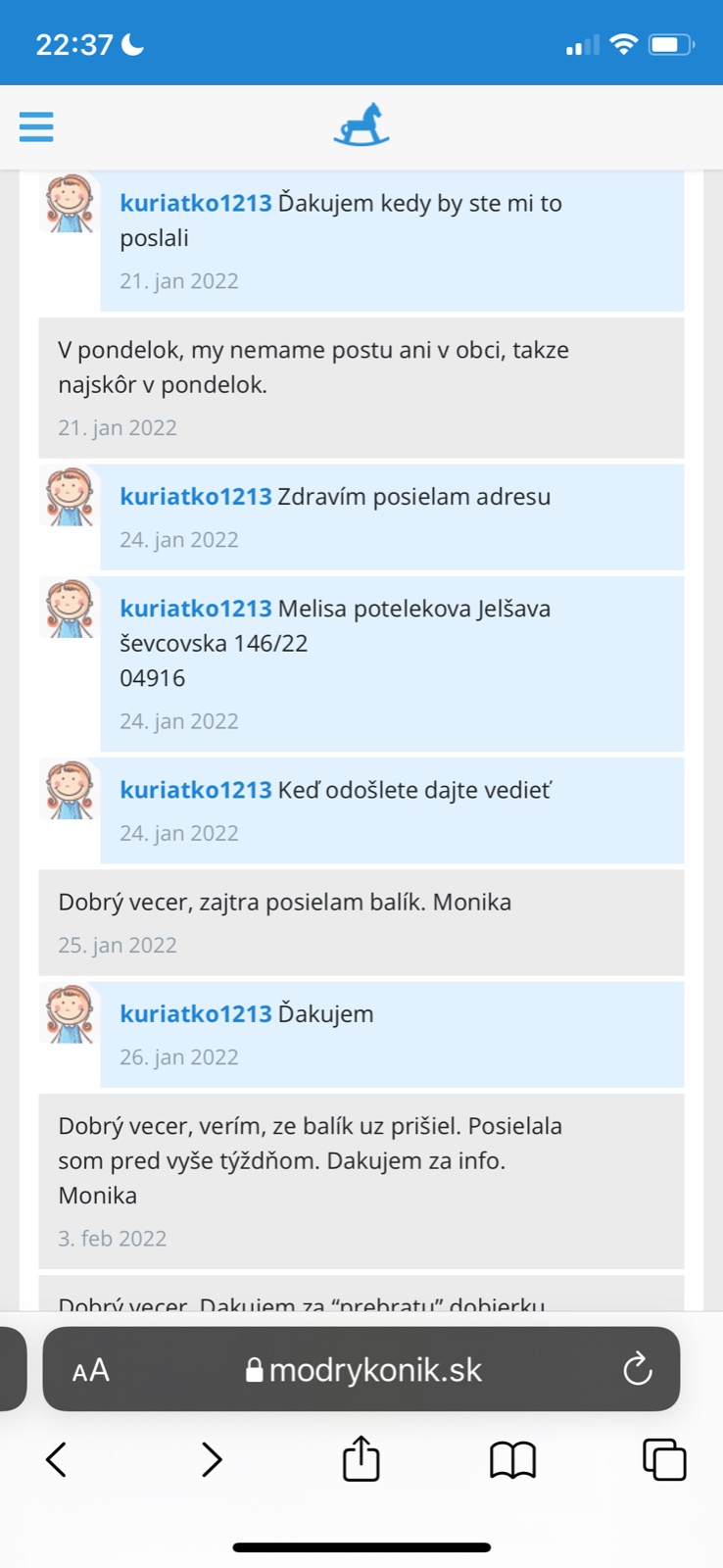Go back in Safari

click(x=57, y=1459)
